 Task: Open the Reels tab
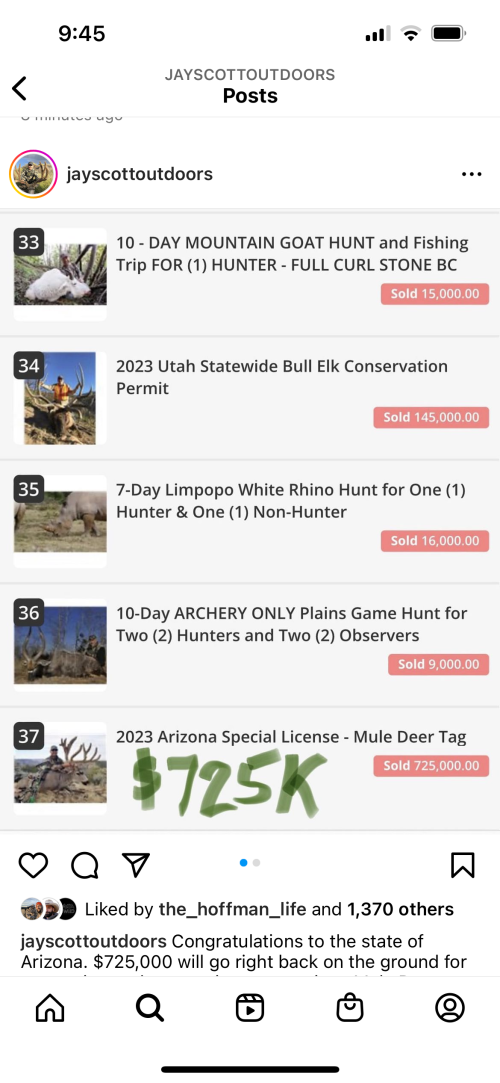click(249, 1008)
